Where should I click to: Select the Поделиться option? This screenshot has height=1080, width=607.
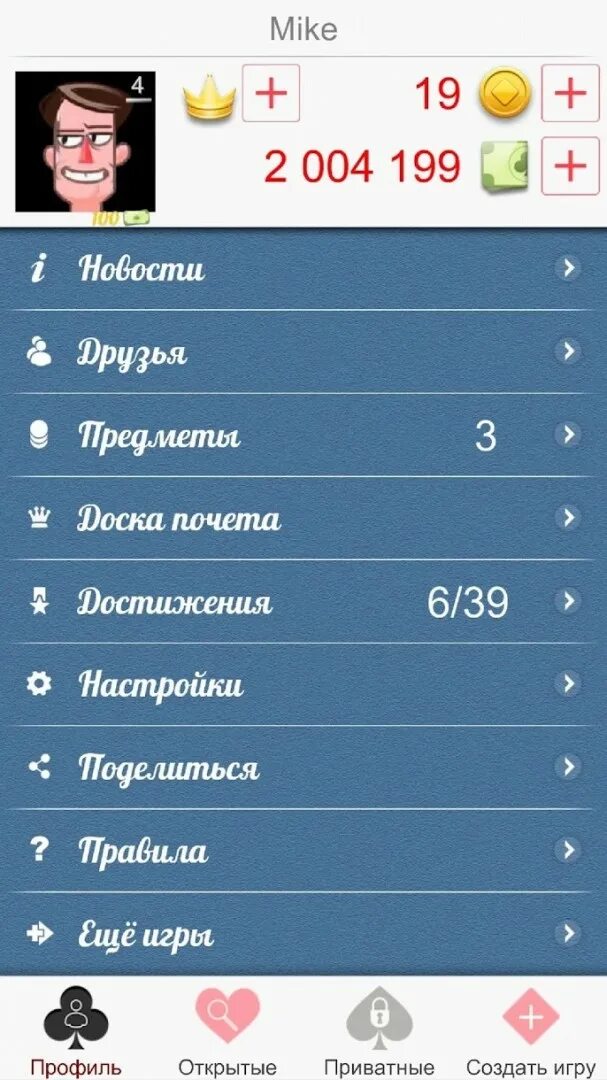tap(303, 767)
